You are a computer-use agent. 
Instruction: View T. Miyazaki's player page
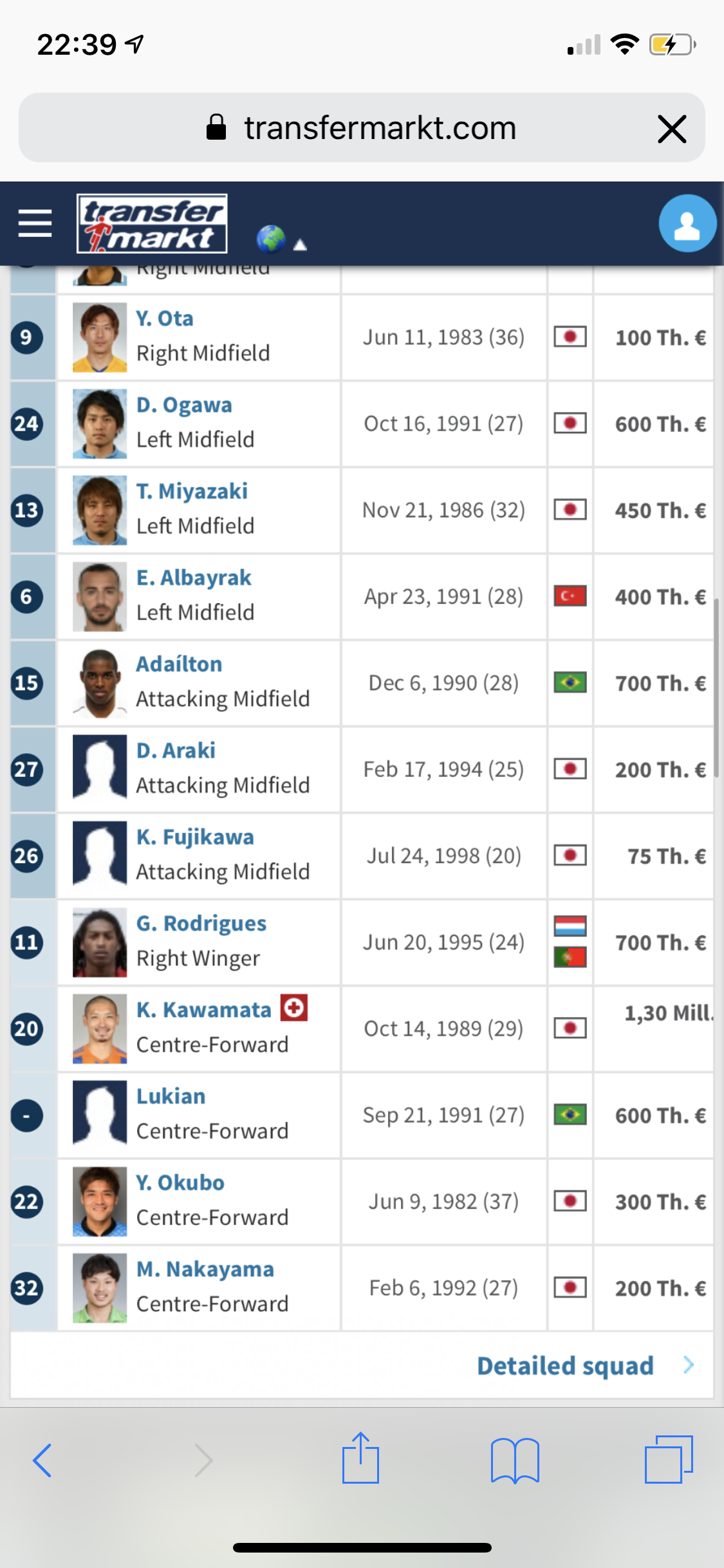(x=192, y=491)
